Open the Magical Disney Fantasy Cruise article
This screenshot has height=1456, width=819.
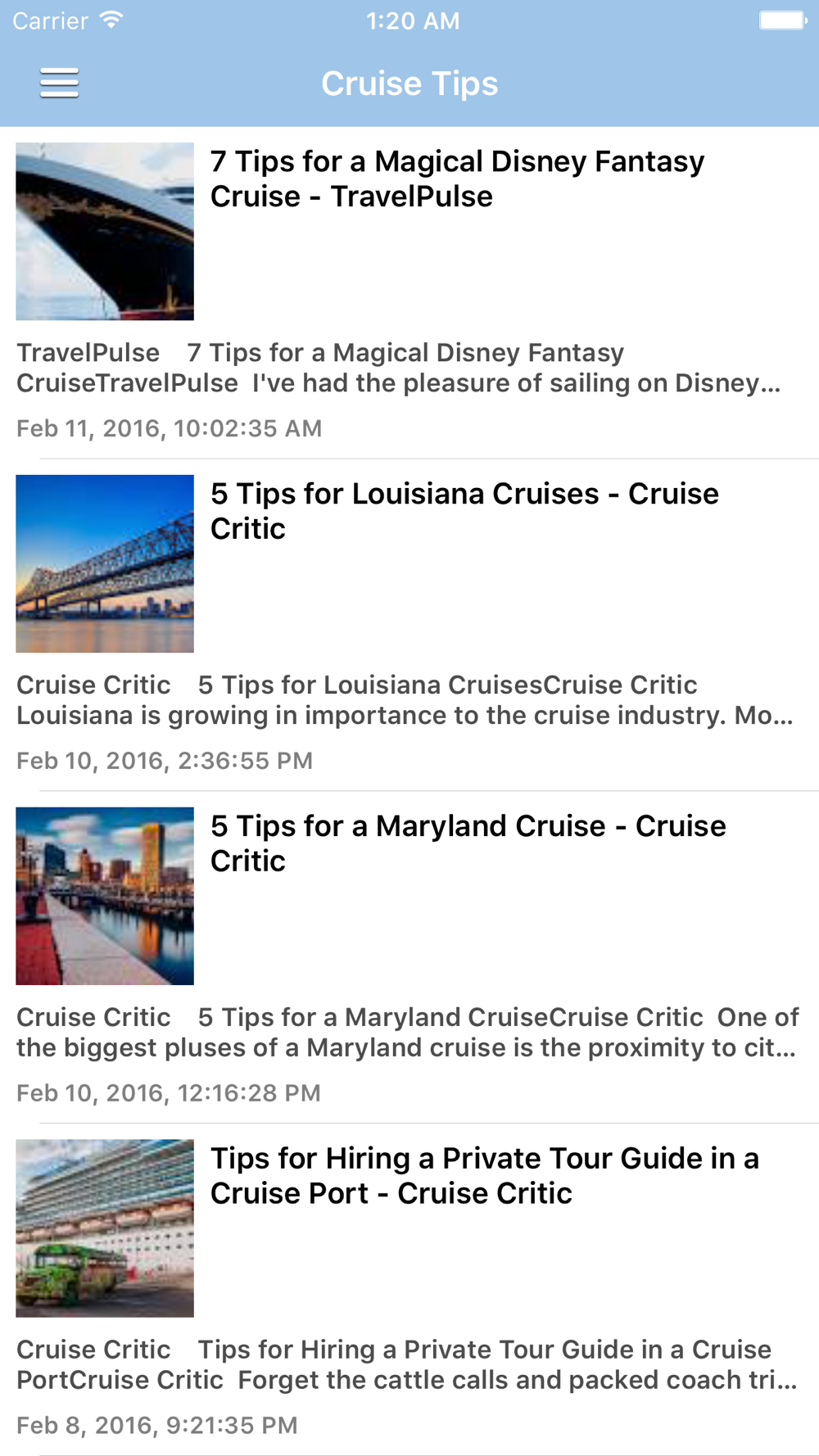pyautogui.click(x=409, y=292)
